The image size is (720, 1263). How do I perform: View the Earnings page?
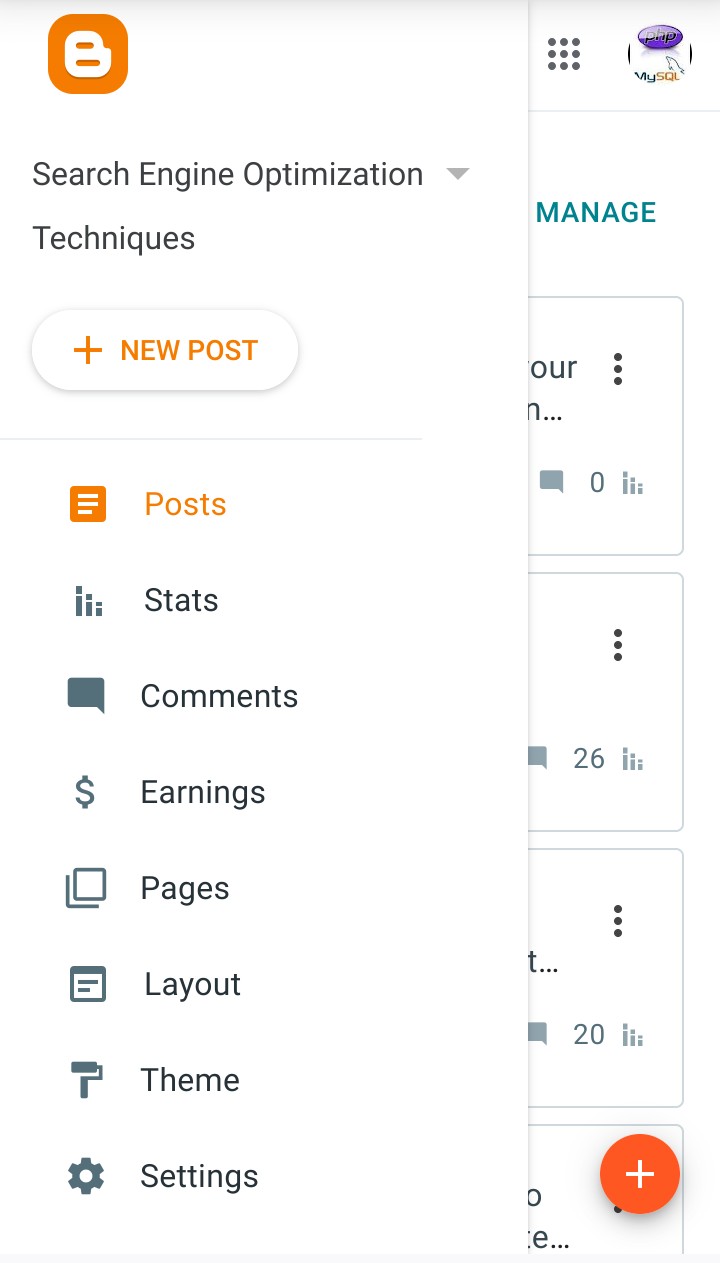coord(202,792)
